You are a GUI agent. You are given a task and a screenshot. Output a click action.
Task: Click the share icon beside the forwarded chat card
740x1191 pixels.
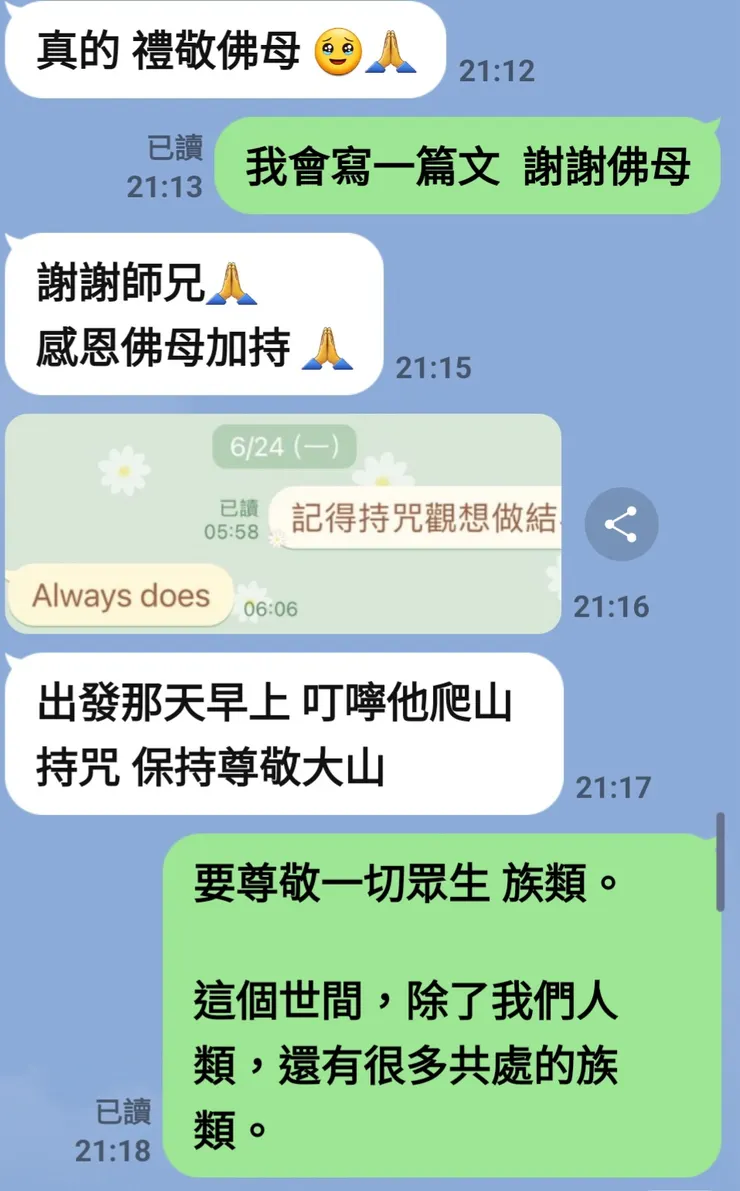click(621, 521)
